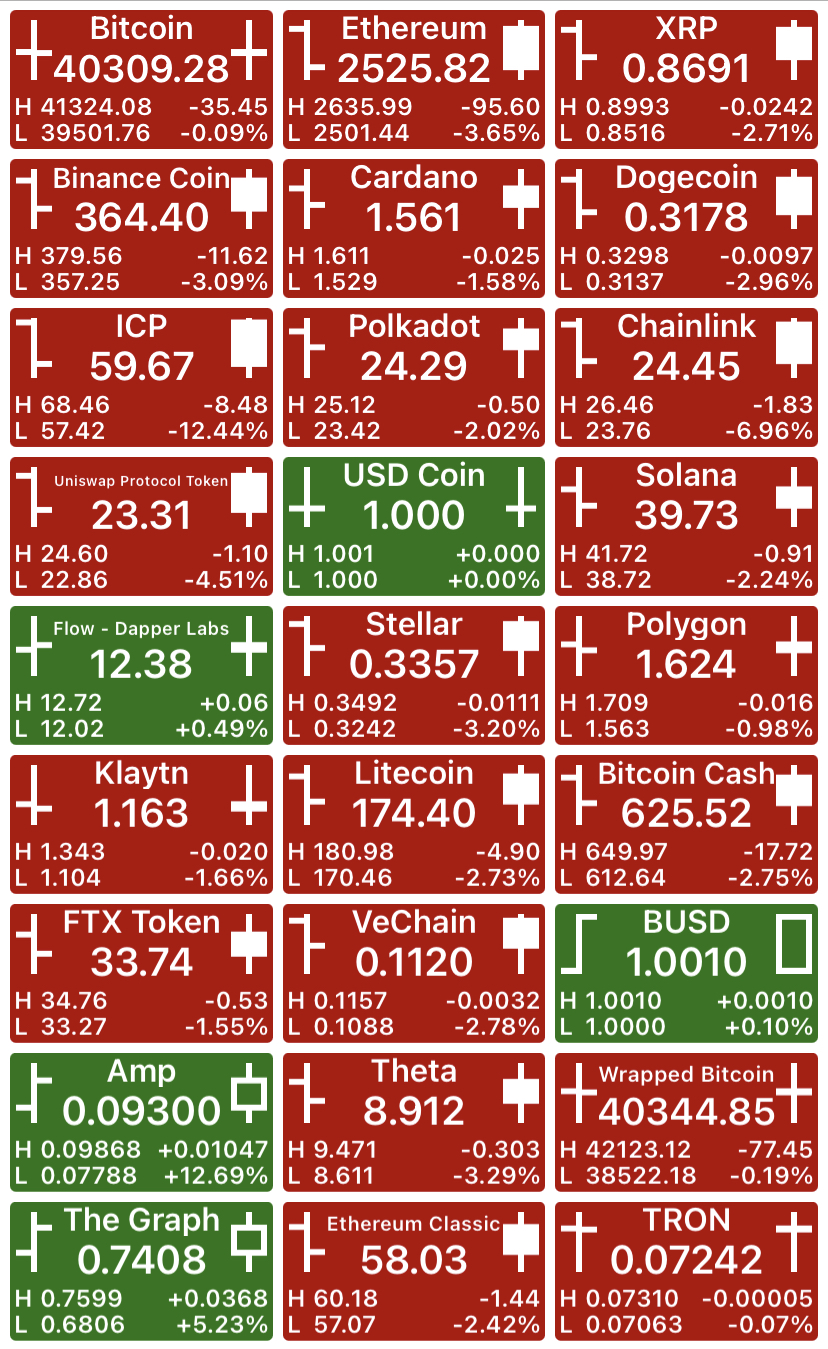The height and width of the screenshot is (1349, 828).
Task: Select the Amp card
Action: [x=141, y=1123]
